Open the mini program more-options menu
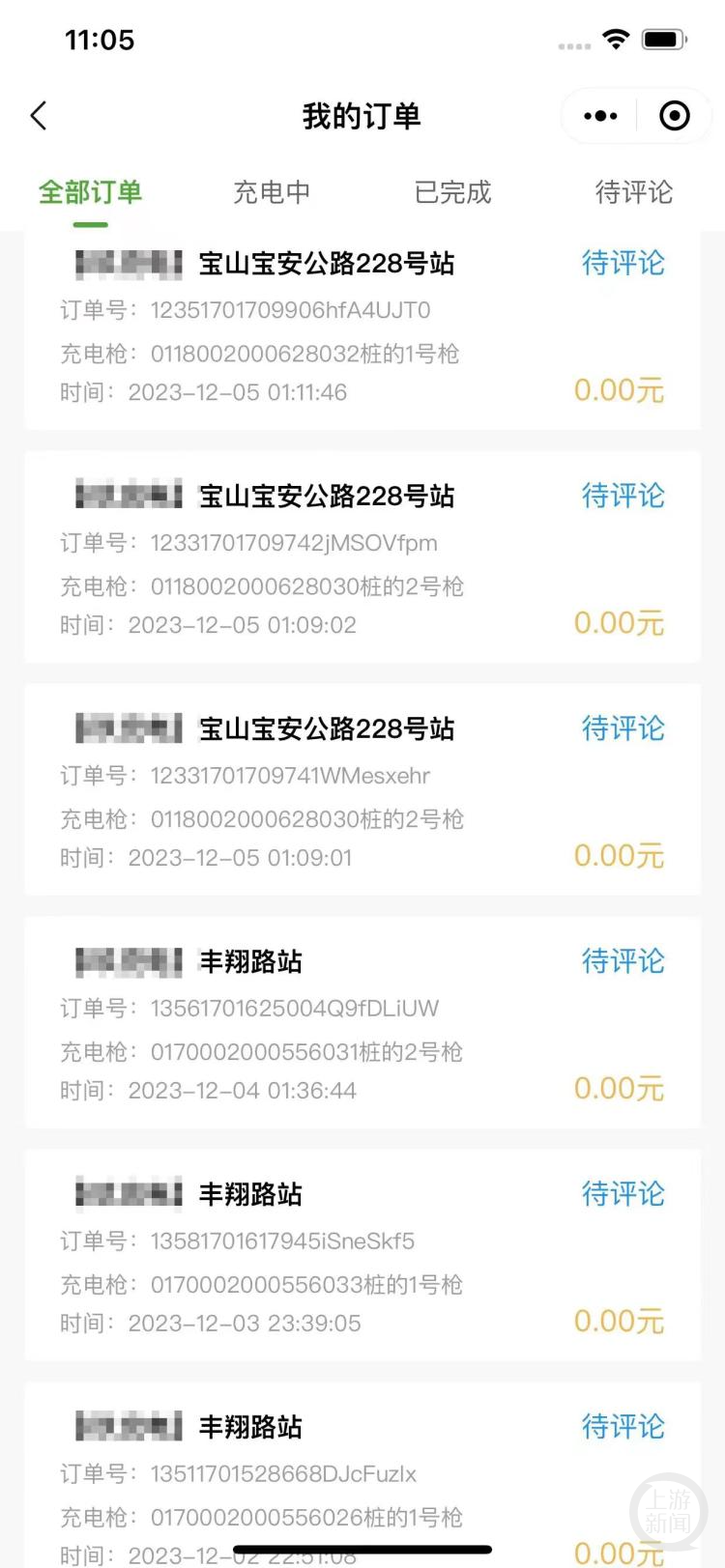This screenshot has width=725, height=1568. [600, 116]
